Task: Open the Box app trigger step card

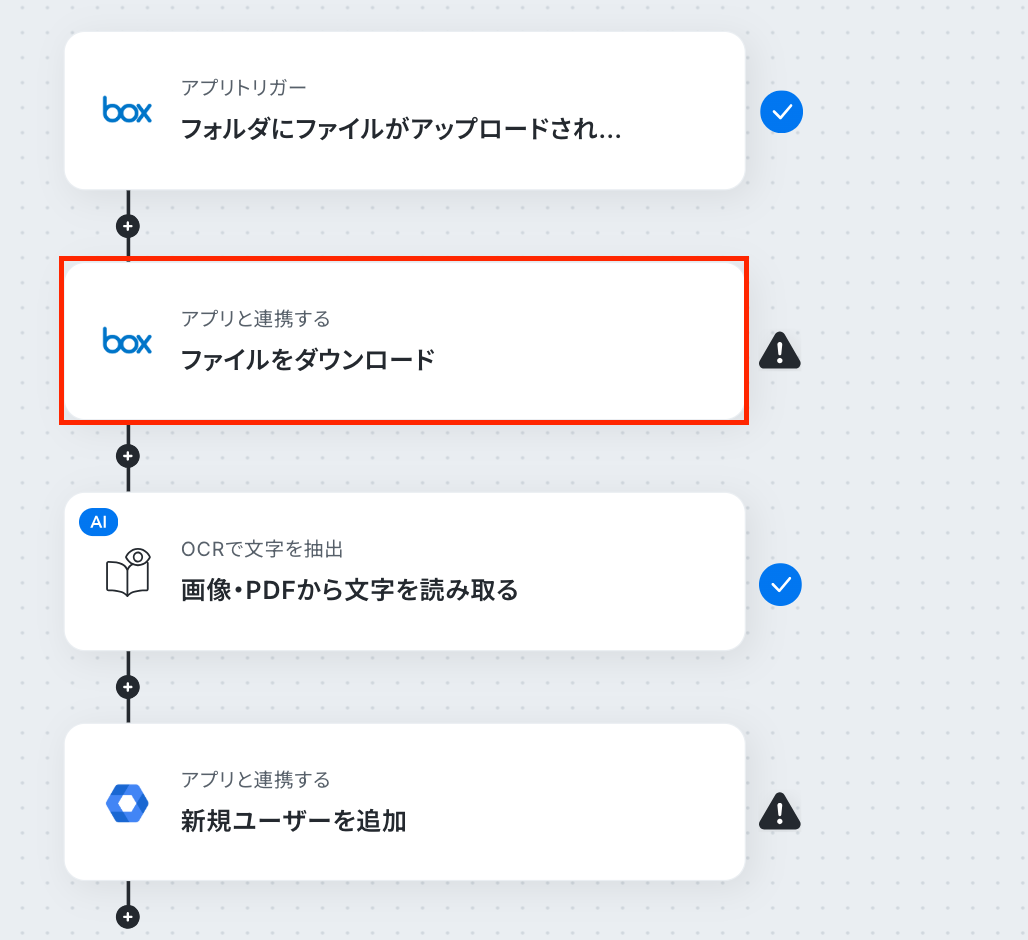Action: (x=405, y=111)
